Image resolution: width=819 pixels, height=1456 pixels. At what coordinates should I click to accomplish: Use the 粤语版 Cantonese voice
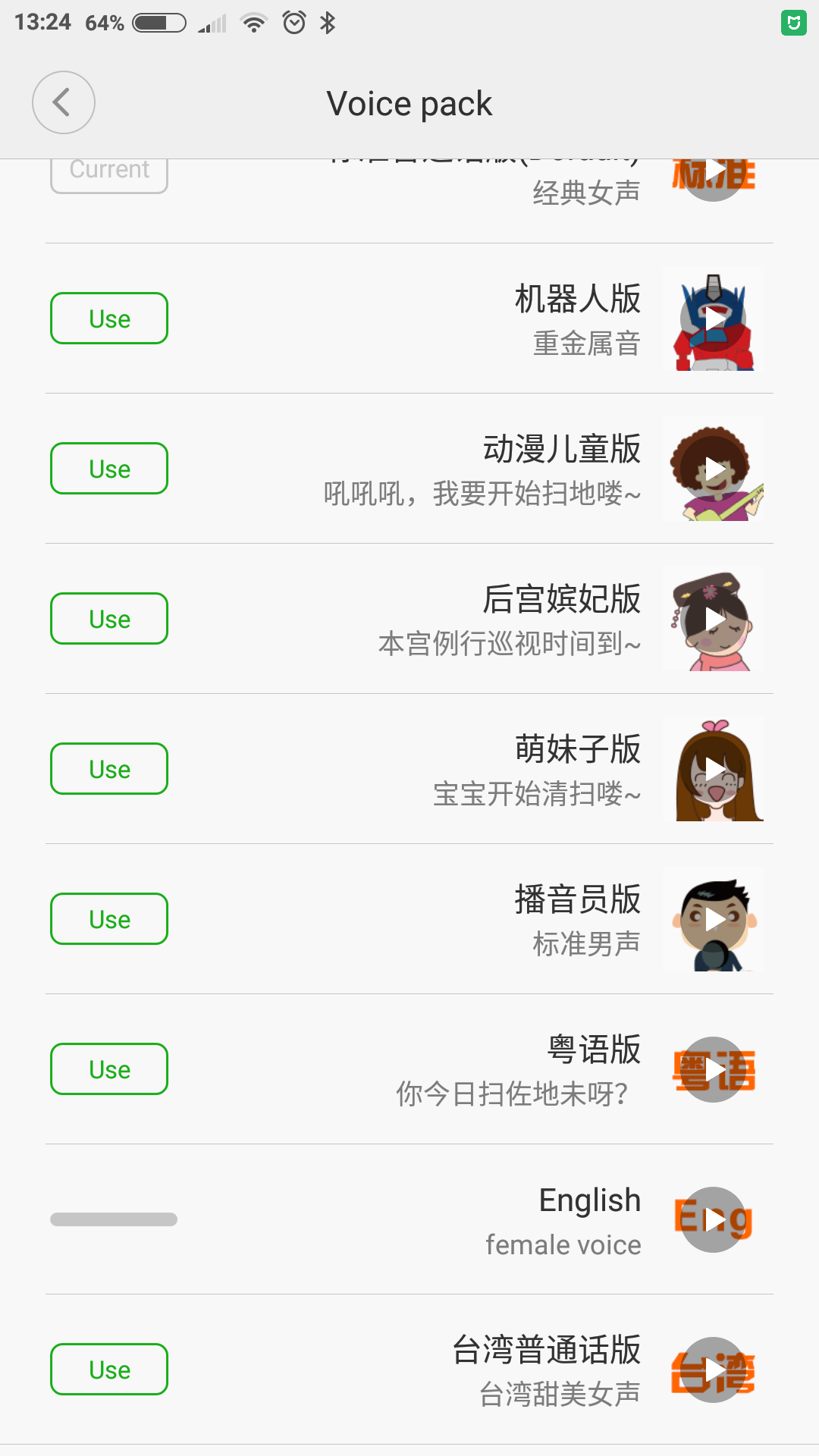108,1069
